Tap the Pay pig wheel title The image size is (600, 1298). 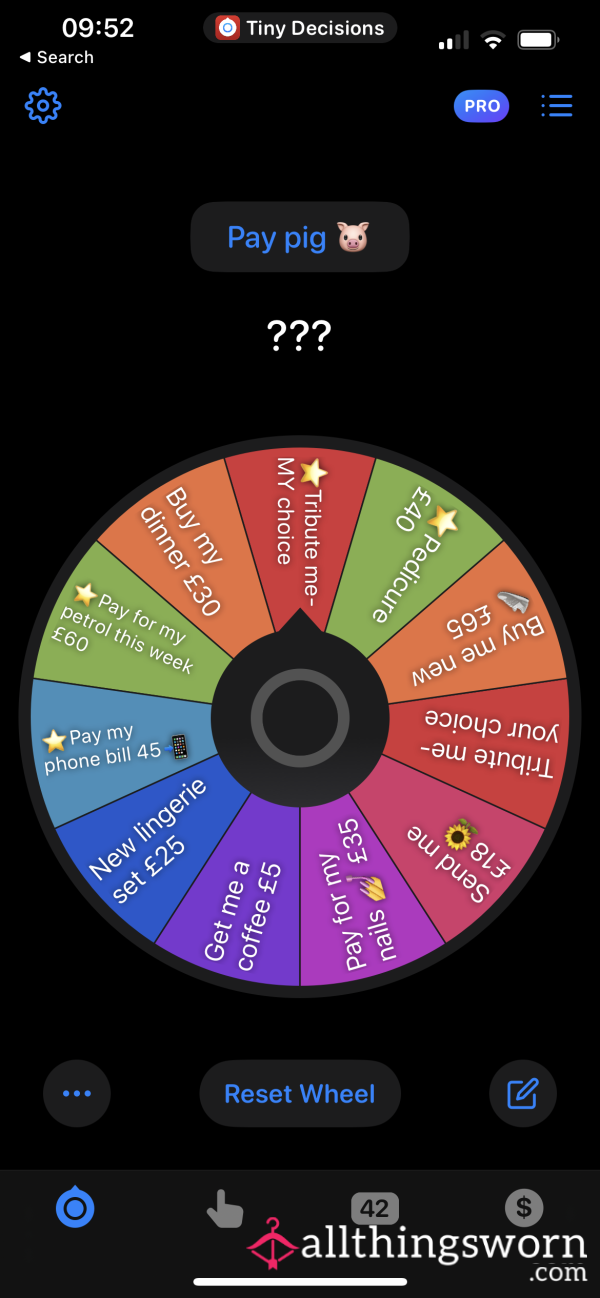[x=300, y=237]
